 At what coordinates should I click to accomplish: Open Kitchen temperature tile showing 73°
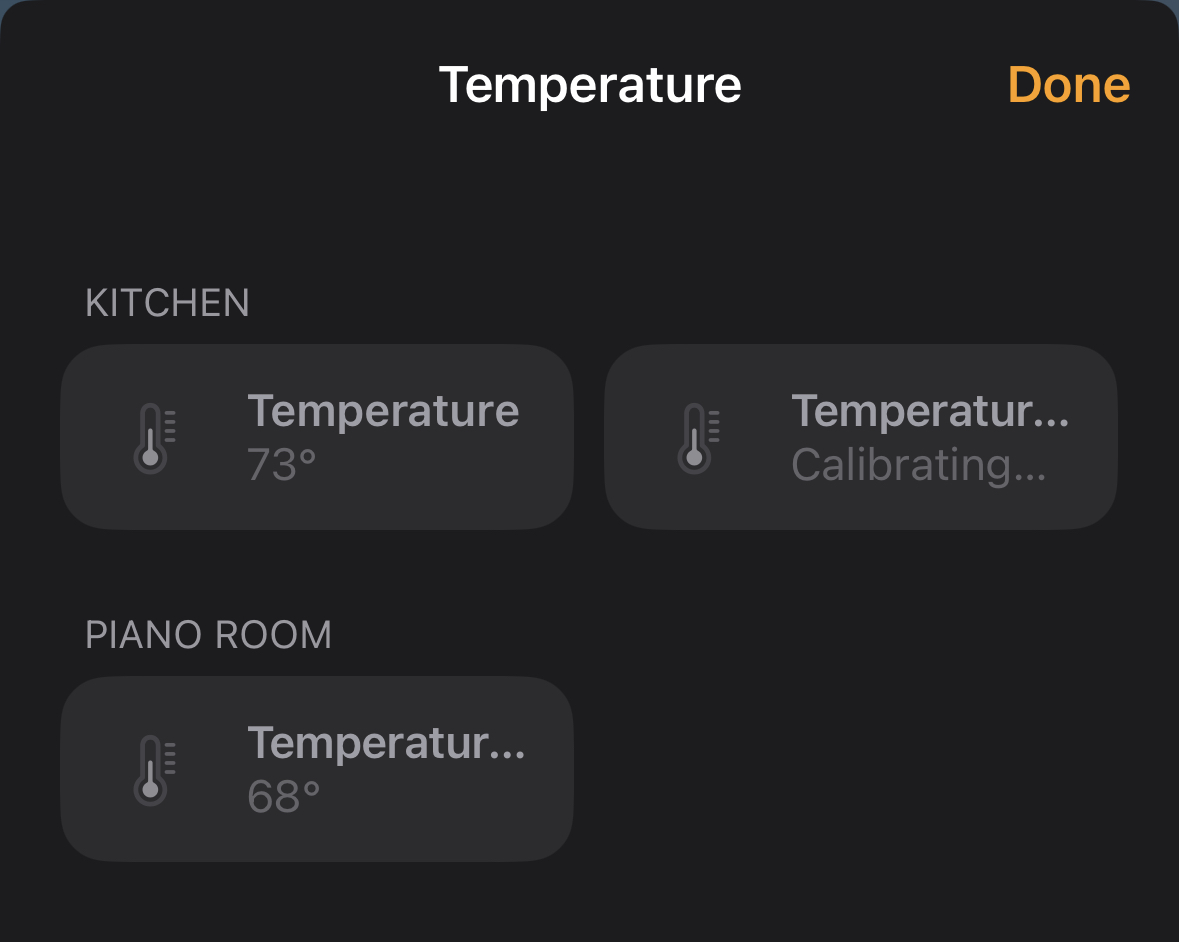(317, 437)
